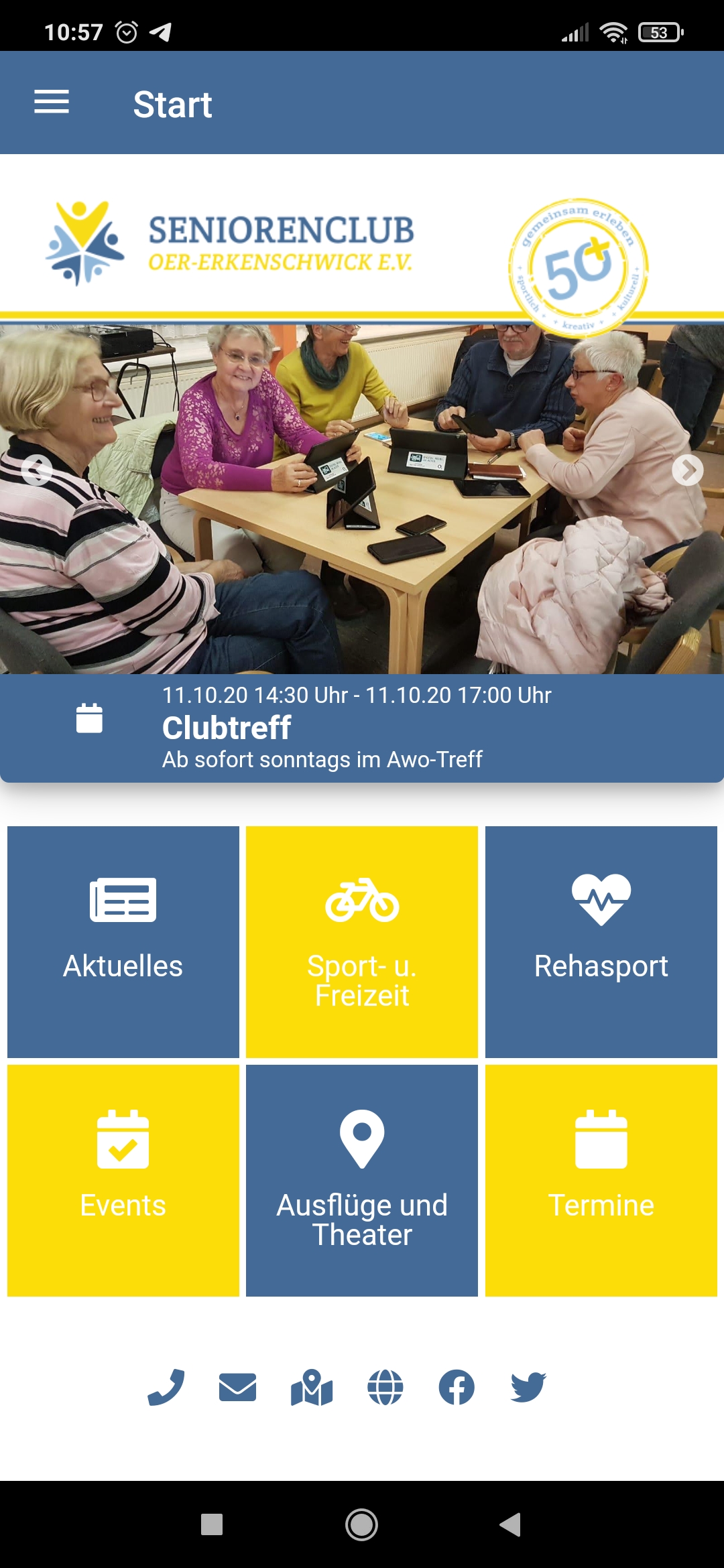Open the Clubtreff event details

click(362, 728)
